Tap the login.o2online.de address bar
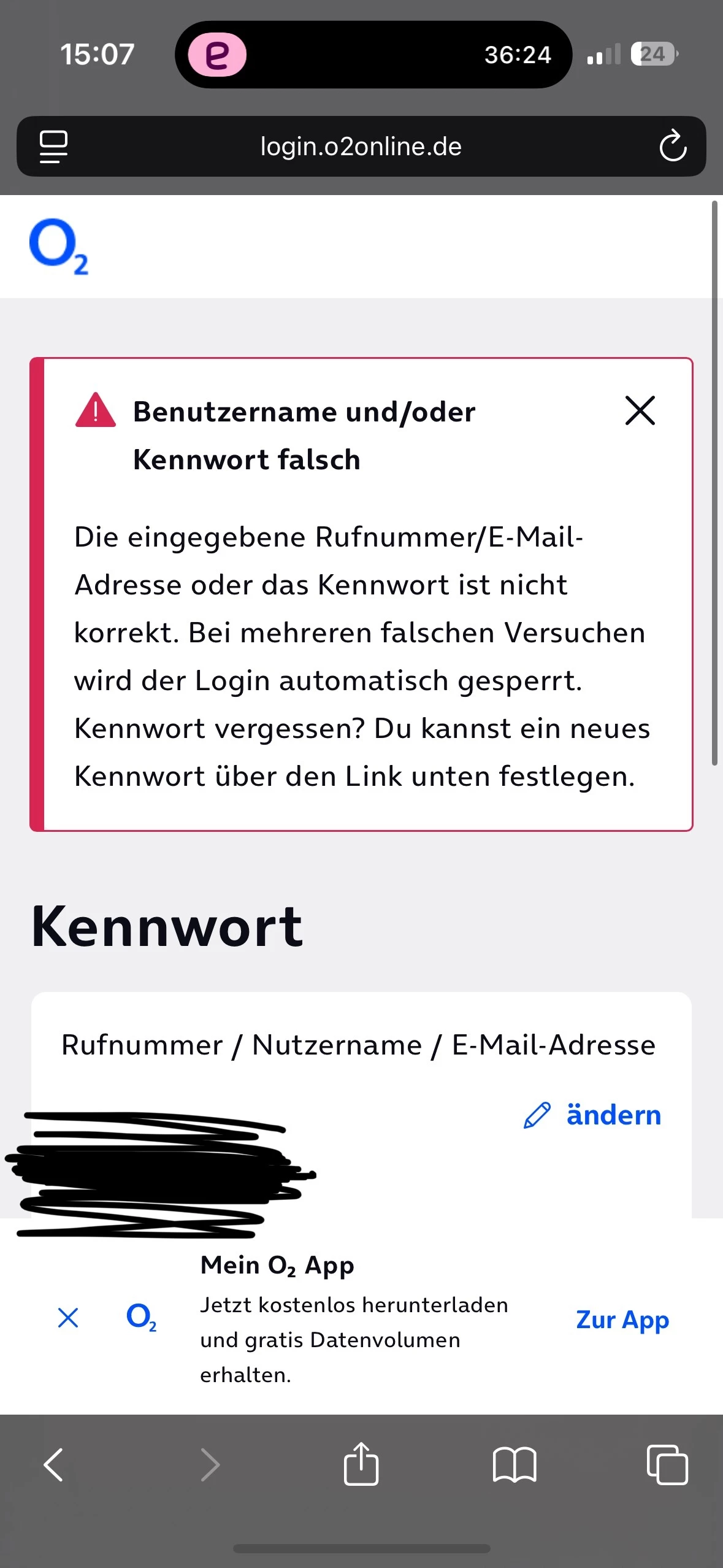This screenshot has width=723, height=1568. [x=361, y=147]
